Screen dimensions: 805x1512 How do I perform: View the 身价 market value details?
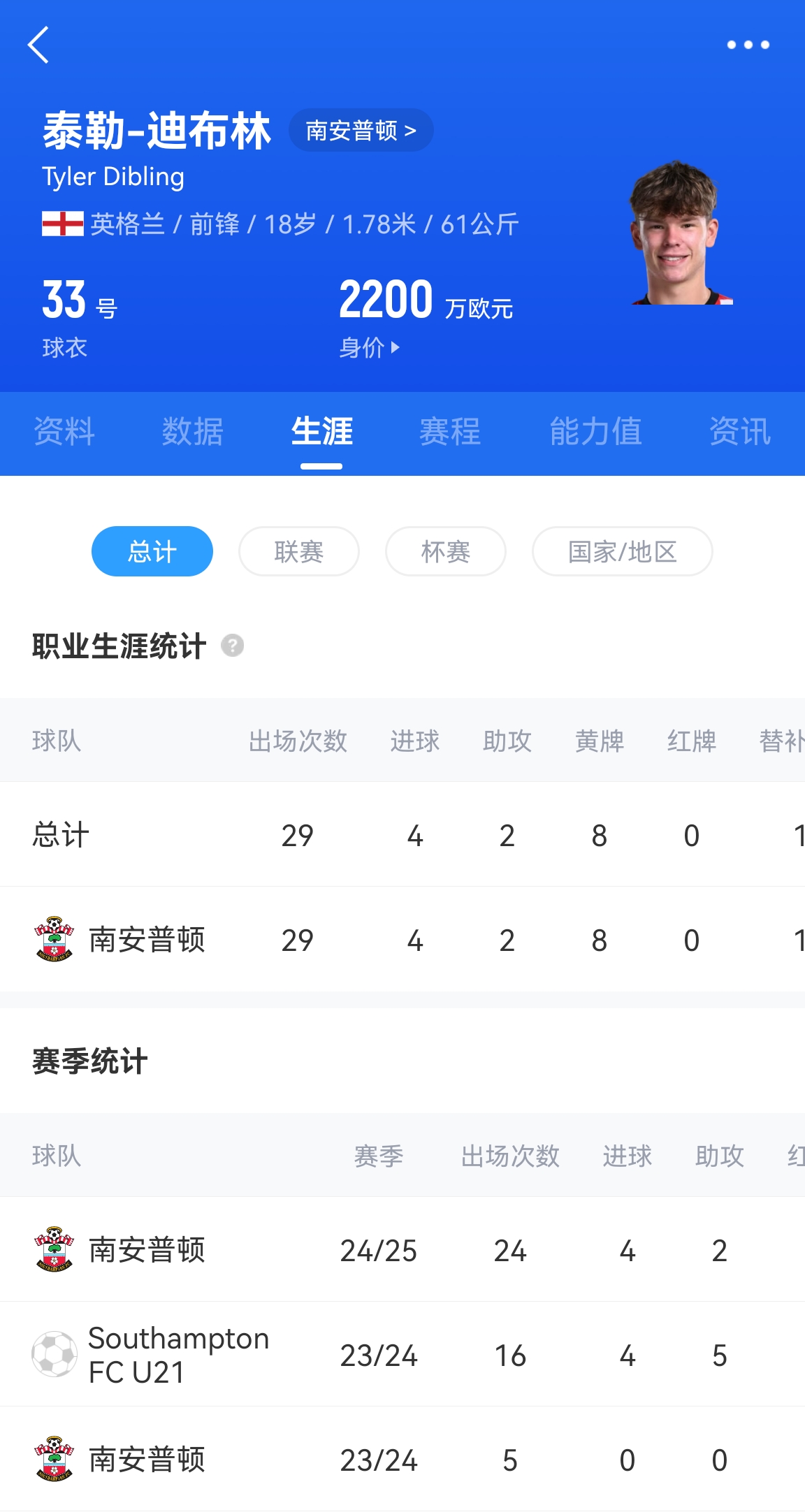(x=369, y=347)
